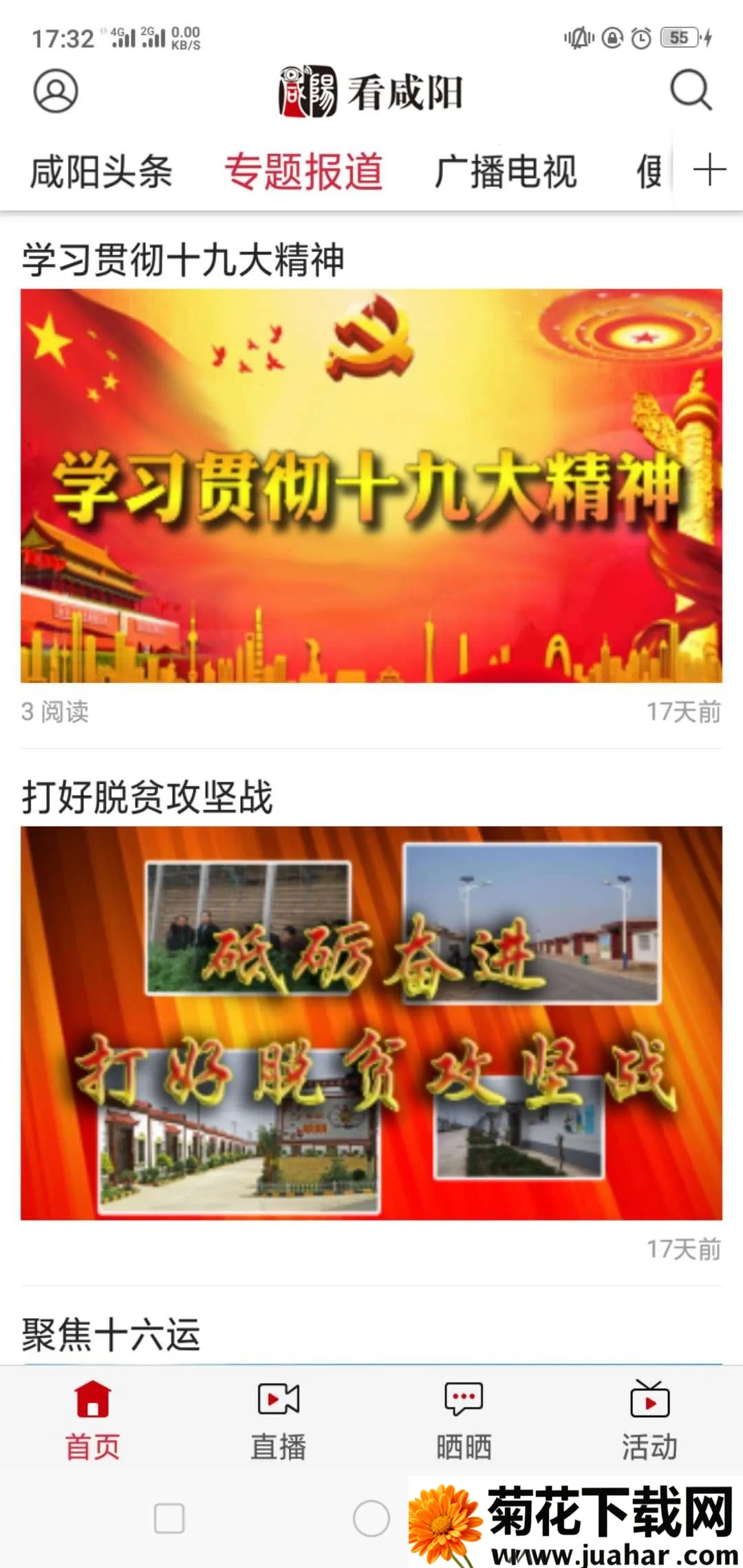Open the user profile icon

coord(56,91)
